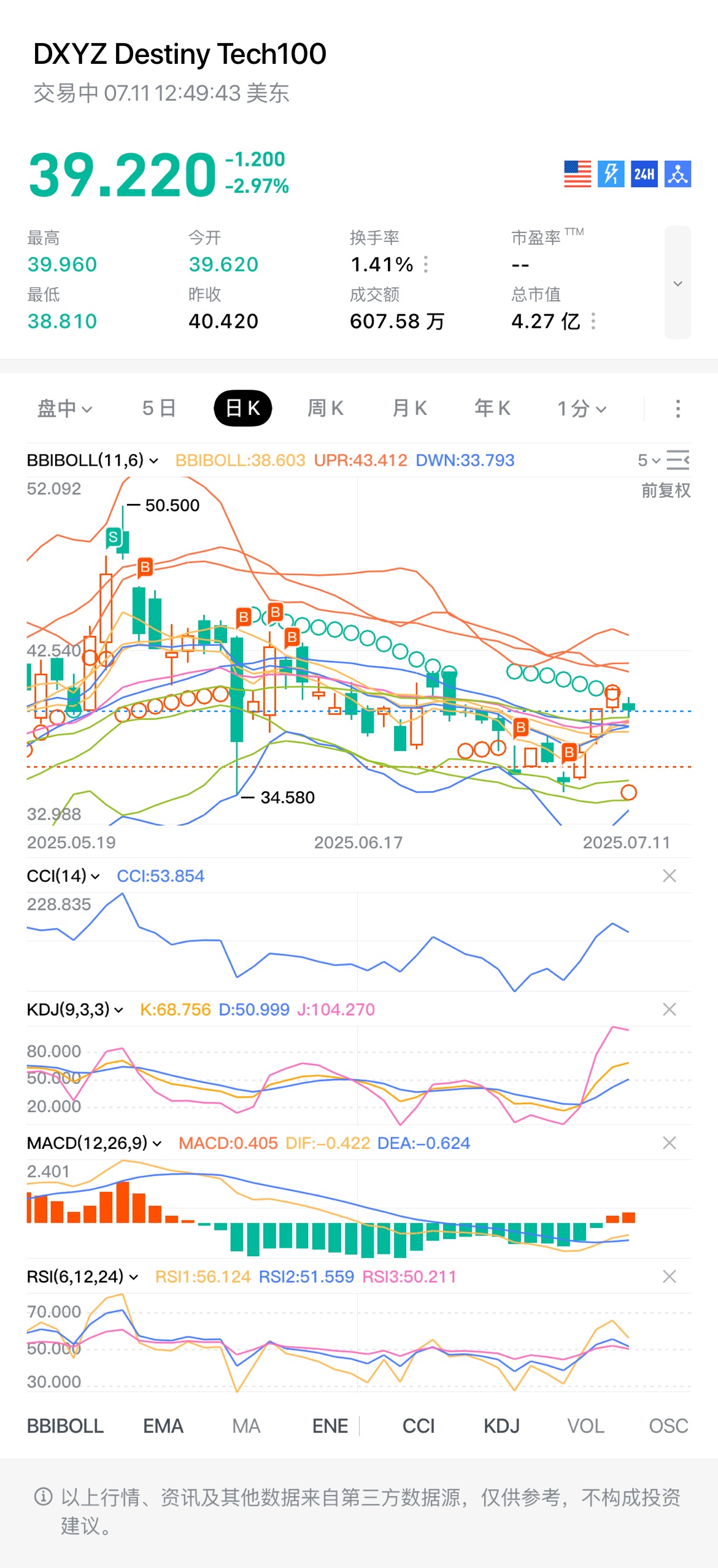Open chart options overflow menu
Viewport: 718px width, 1568px height.
click(677, 408)
